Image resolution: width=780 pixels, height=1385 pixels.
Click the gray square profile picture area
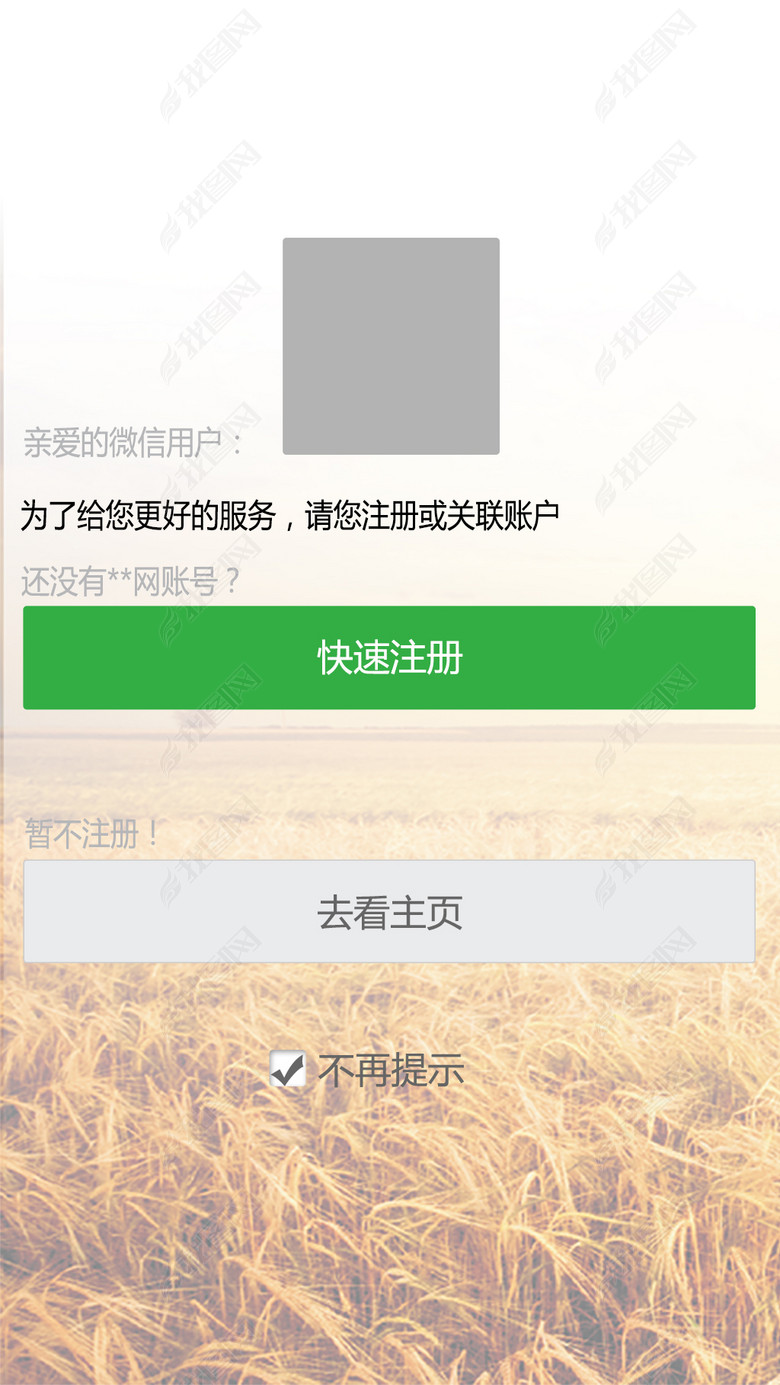click(390, 345)
